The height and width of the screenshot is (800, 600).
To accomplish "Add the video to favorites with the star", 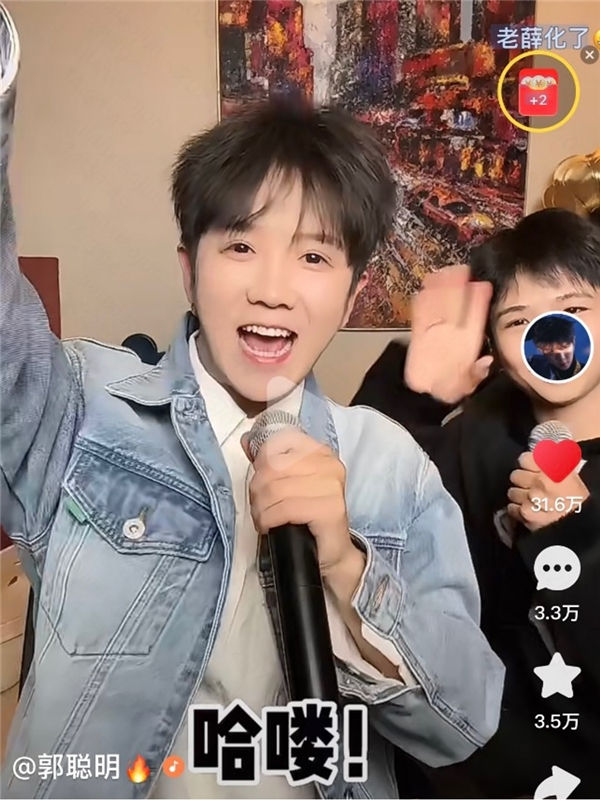I will [x=557, y=677].
